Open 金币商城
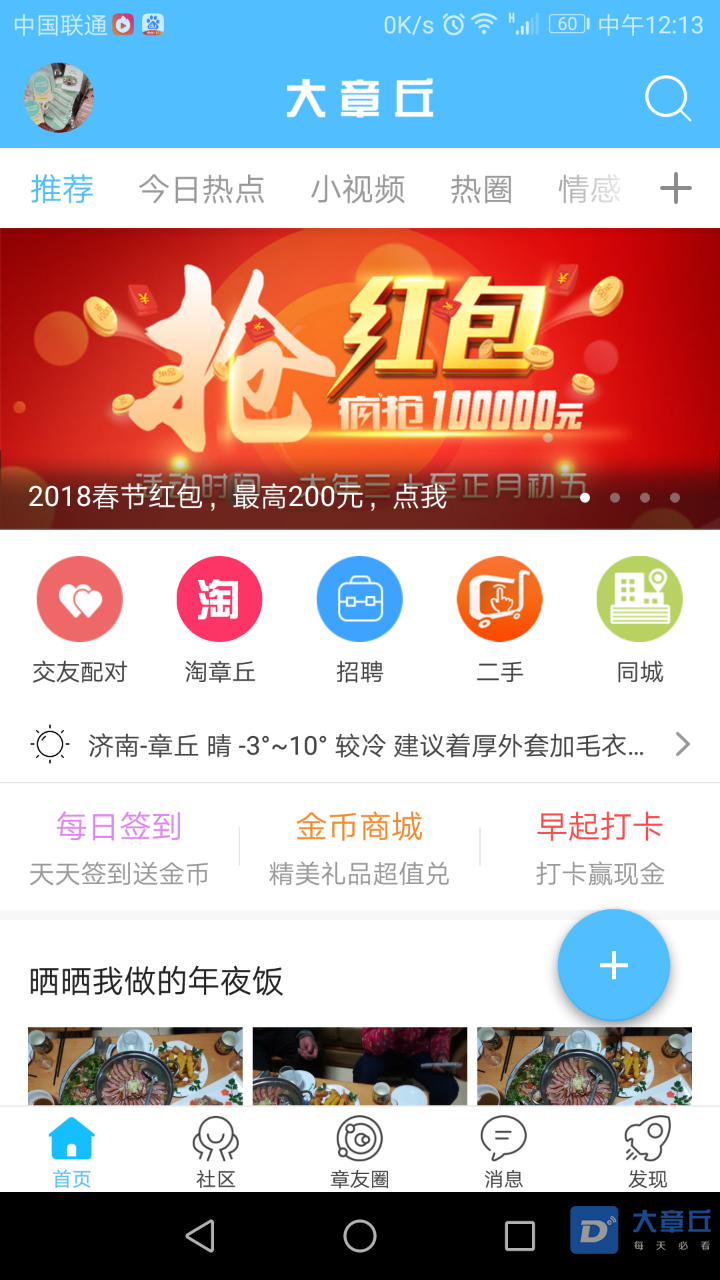 pos(359,847)
